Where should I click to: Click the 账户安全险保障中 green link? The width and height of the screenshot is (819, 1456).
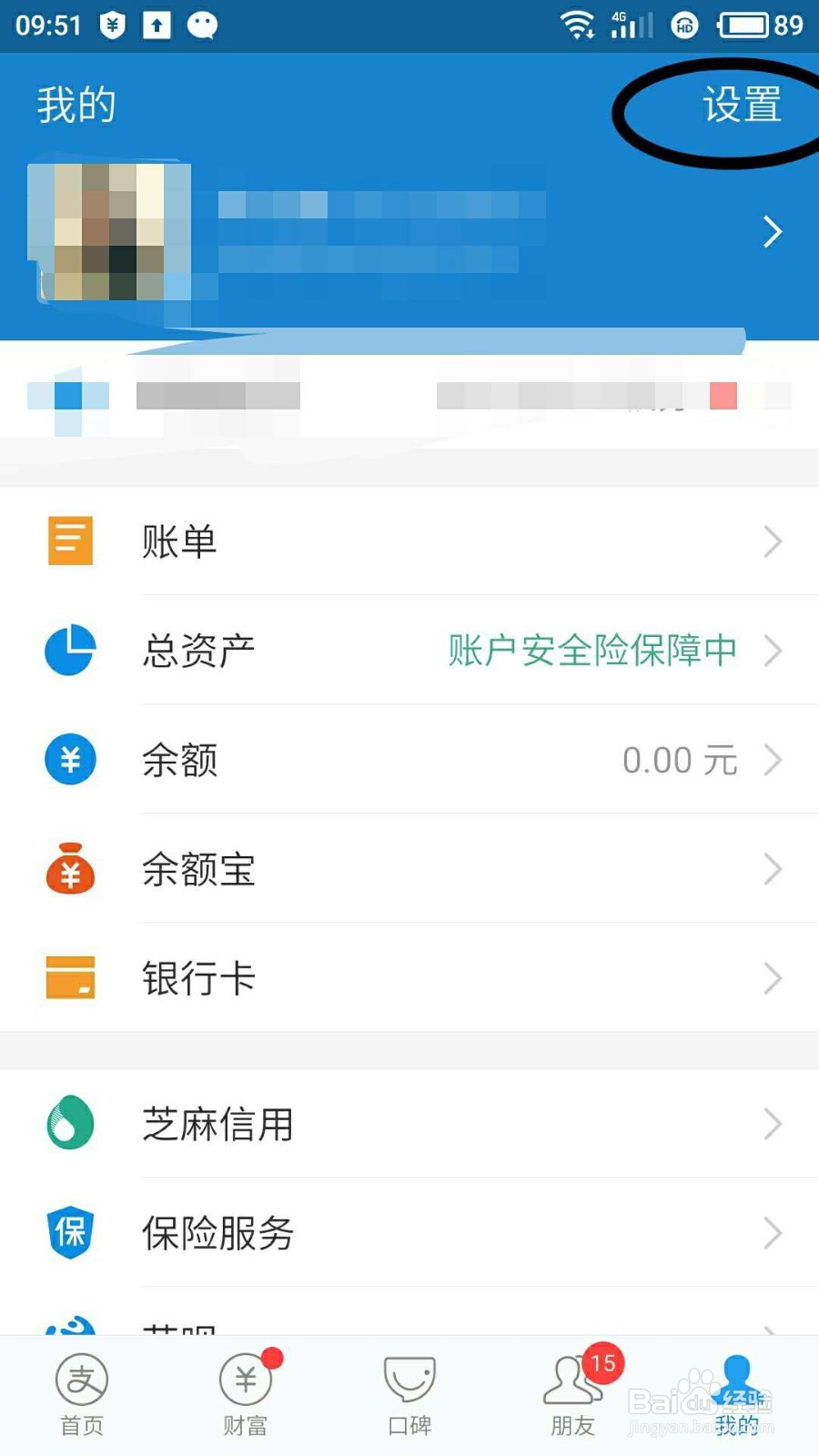click(x=592, y=650)
